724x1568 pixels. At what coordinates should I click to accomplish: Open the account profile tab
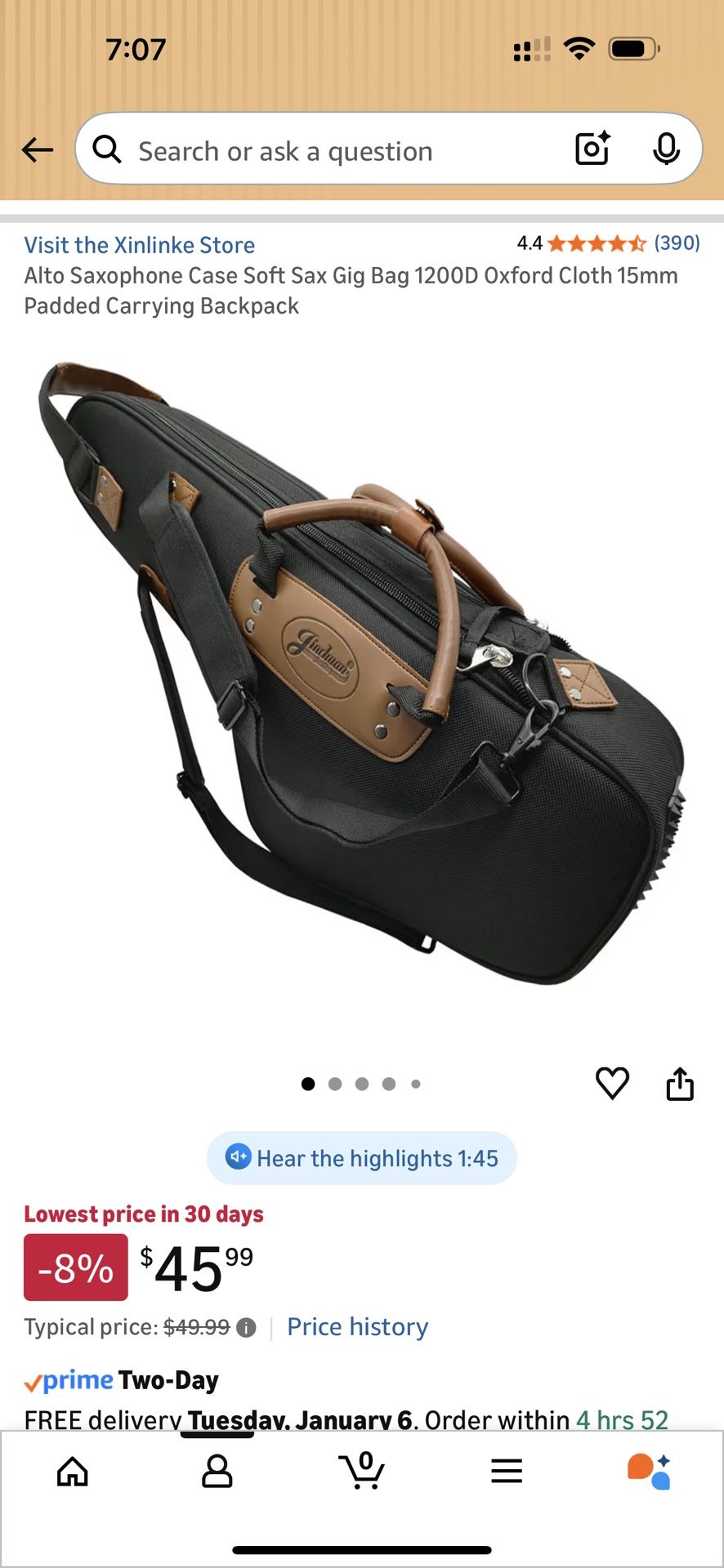point(217,1472)
